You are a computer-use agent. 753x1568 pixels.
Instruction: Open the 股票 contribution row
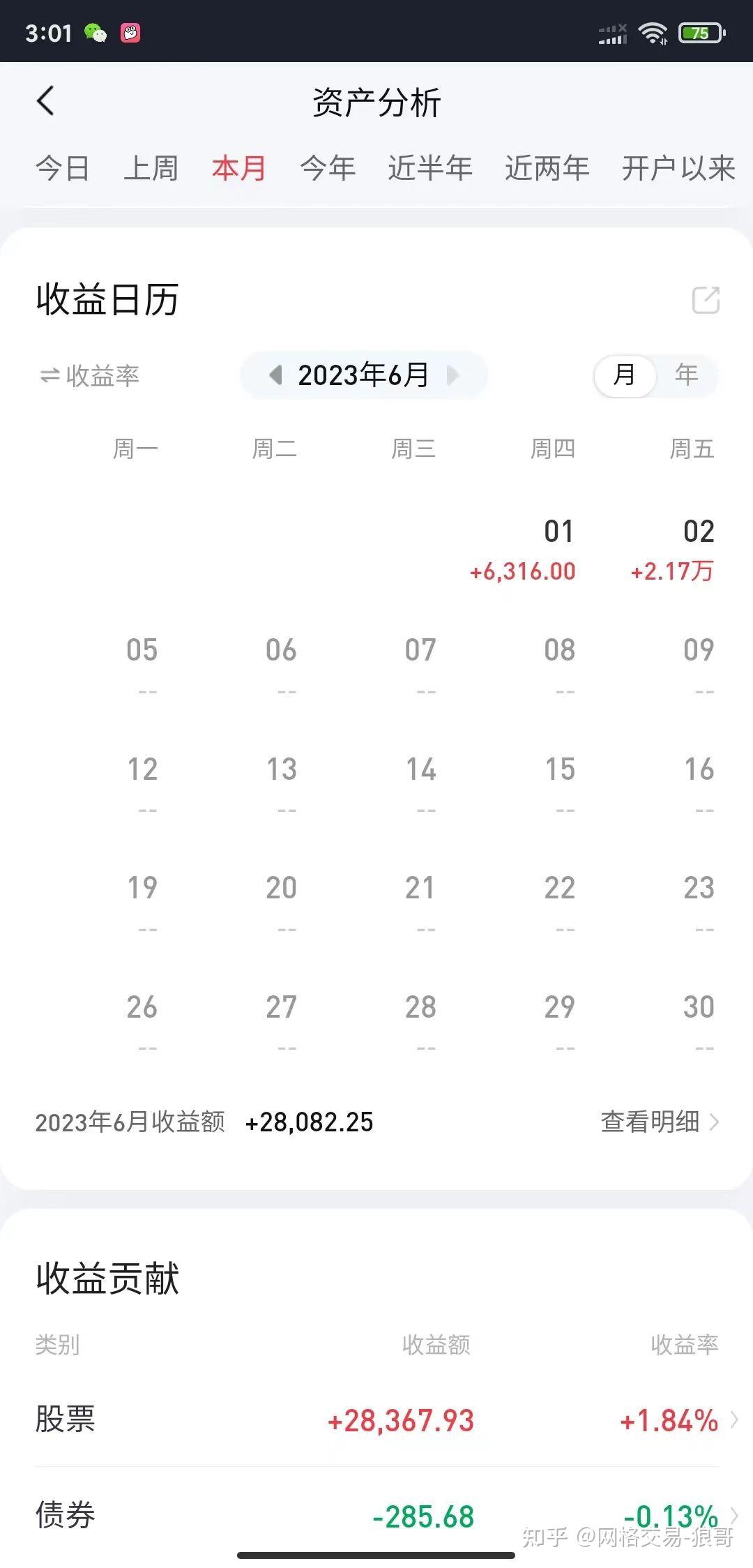[x=387, y=1419]
